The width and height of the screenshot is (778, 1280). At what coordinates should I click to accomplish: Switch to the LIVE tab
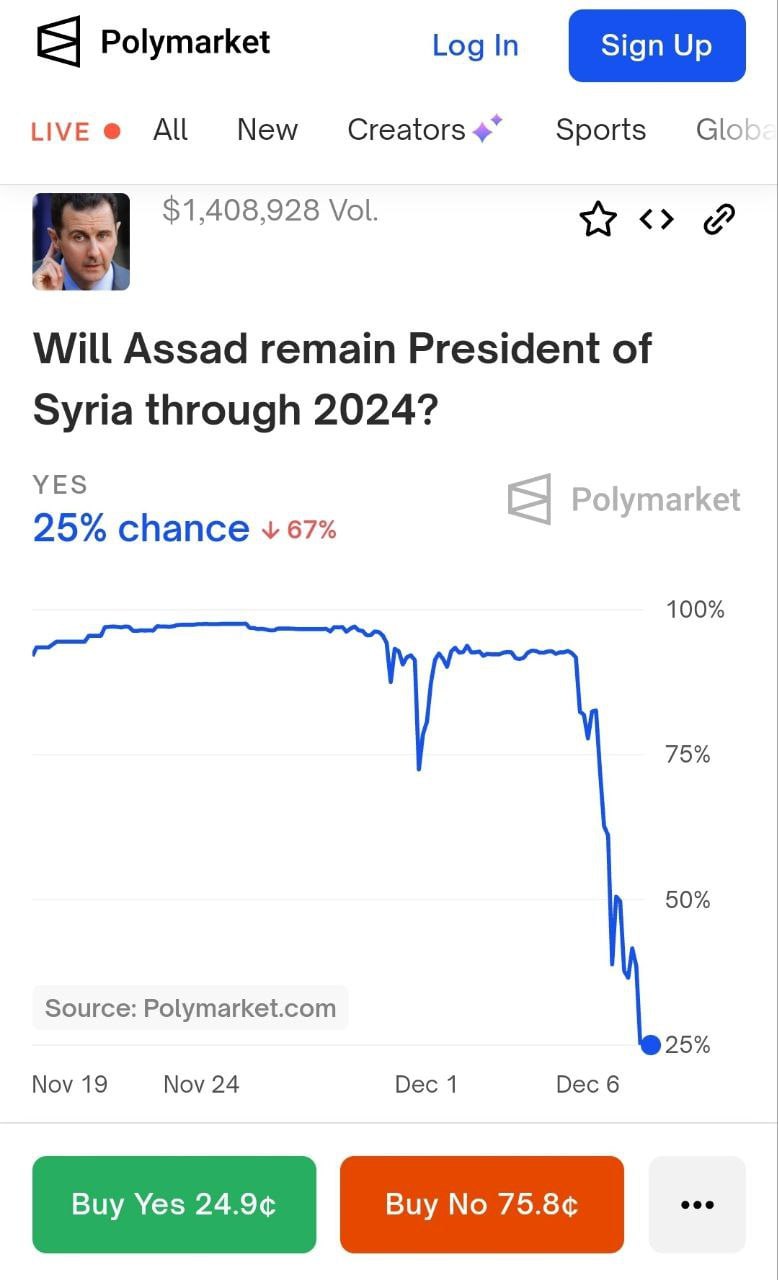(76, 131)
